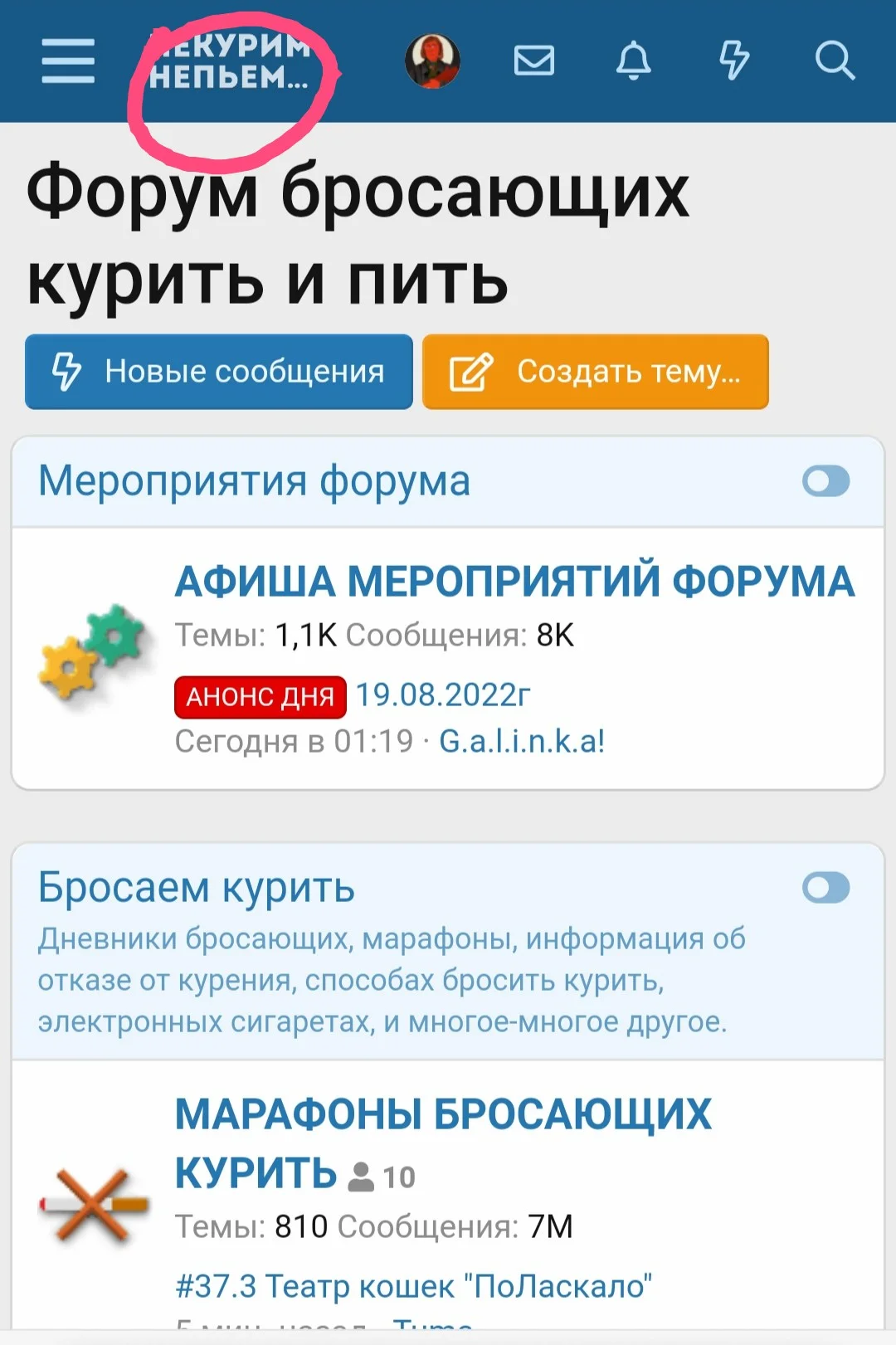The width and height of the screenshot is (896, 1345).
Task: Collapse the Мероприятия форума section toggle
Action: tap(826, 481)
